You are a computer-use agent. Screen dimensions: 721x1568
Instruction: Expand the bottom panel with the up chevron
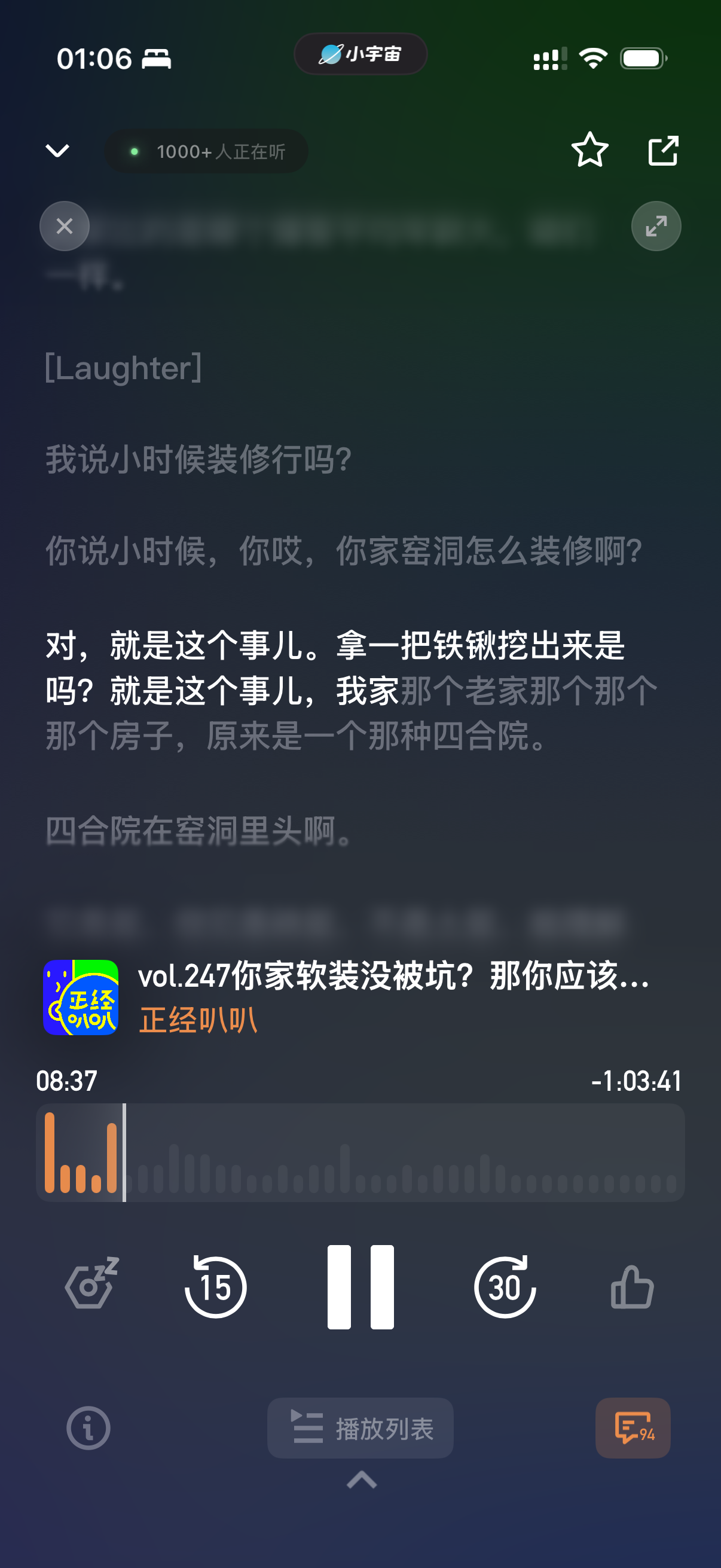point(362,1479)
